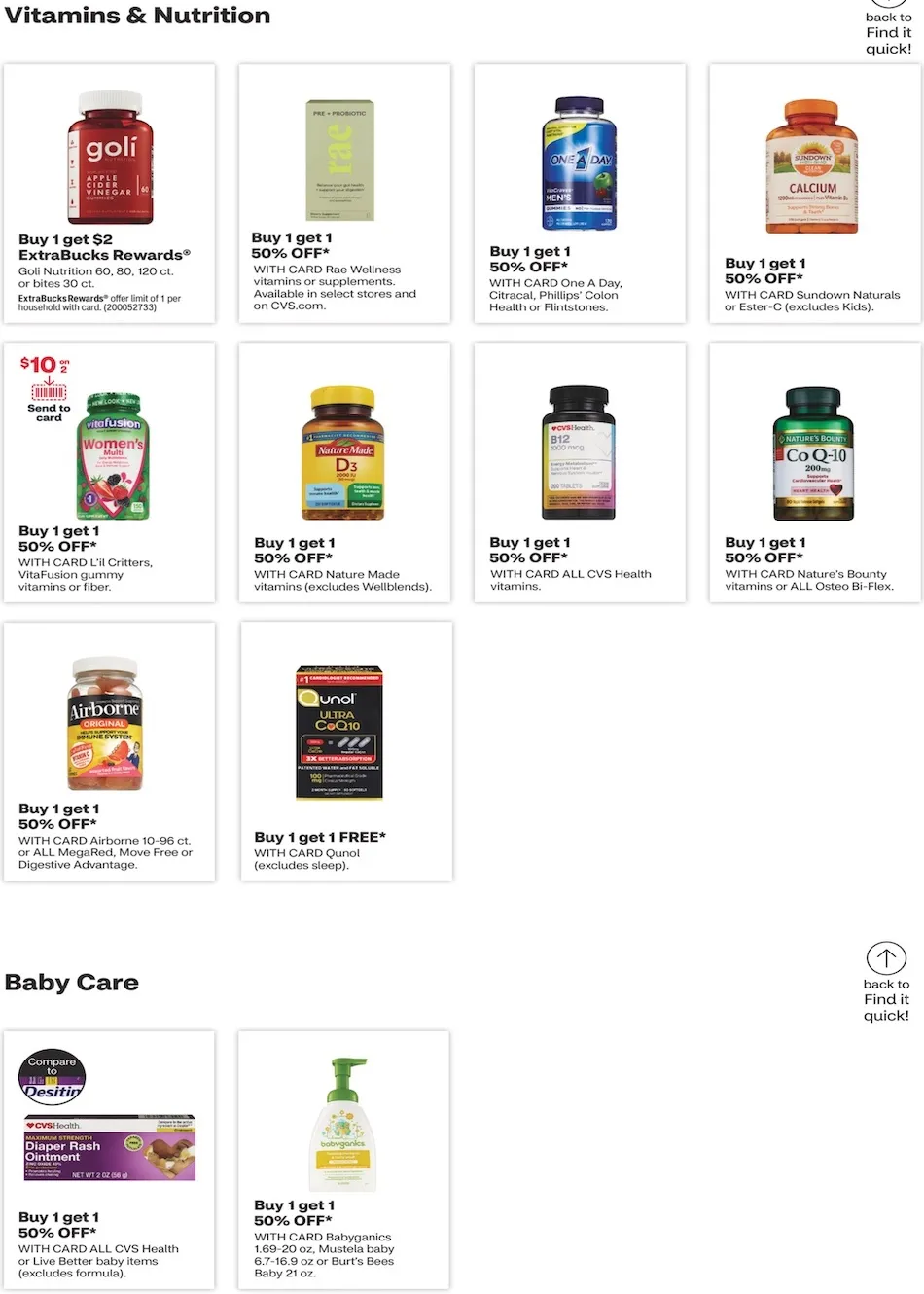Open the CVS Health Diaper Rash Ointment deal
This screenshot has width=924, height=1294.
point(109,1160)
